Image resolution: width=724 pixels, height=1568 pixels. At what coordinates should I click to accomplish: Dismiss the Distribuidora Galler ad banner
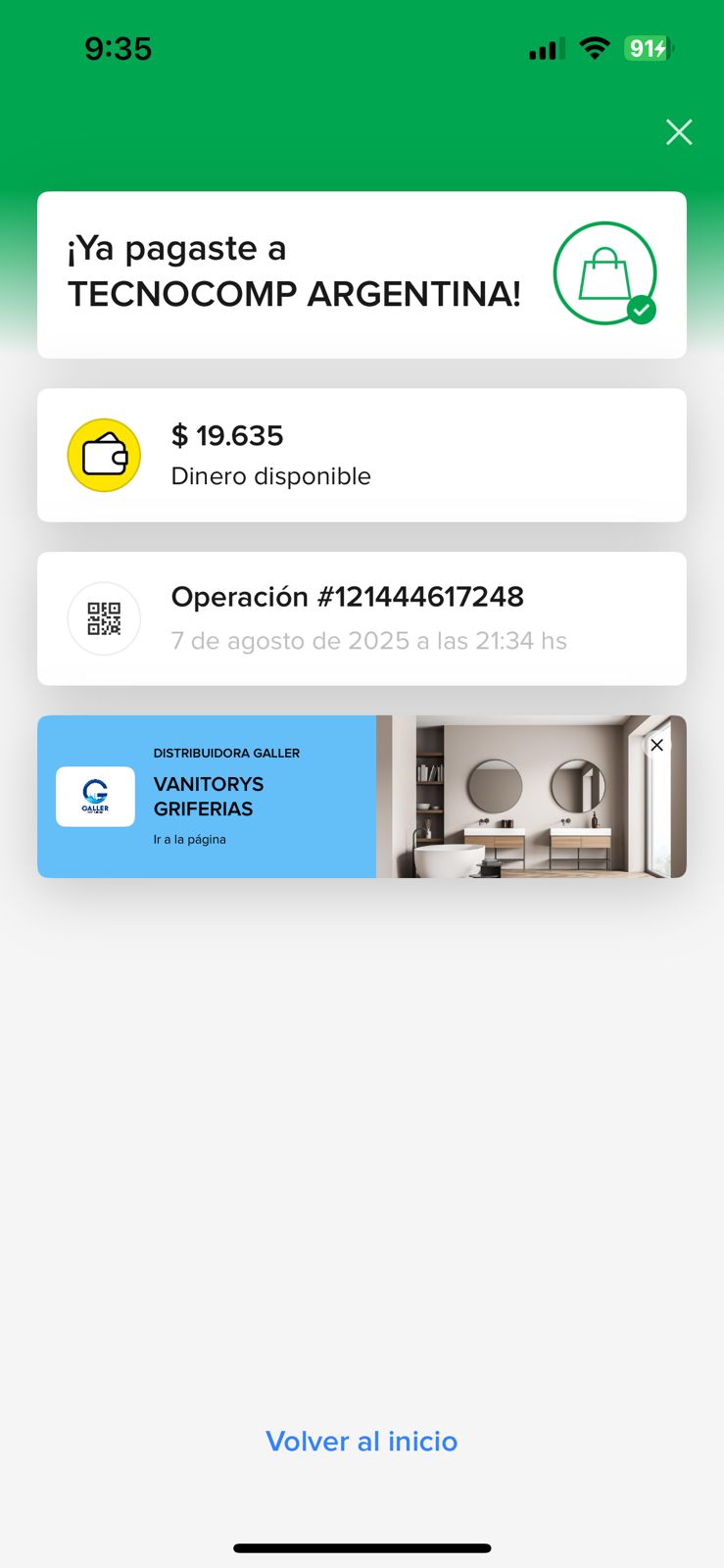tap(656, 745)
